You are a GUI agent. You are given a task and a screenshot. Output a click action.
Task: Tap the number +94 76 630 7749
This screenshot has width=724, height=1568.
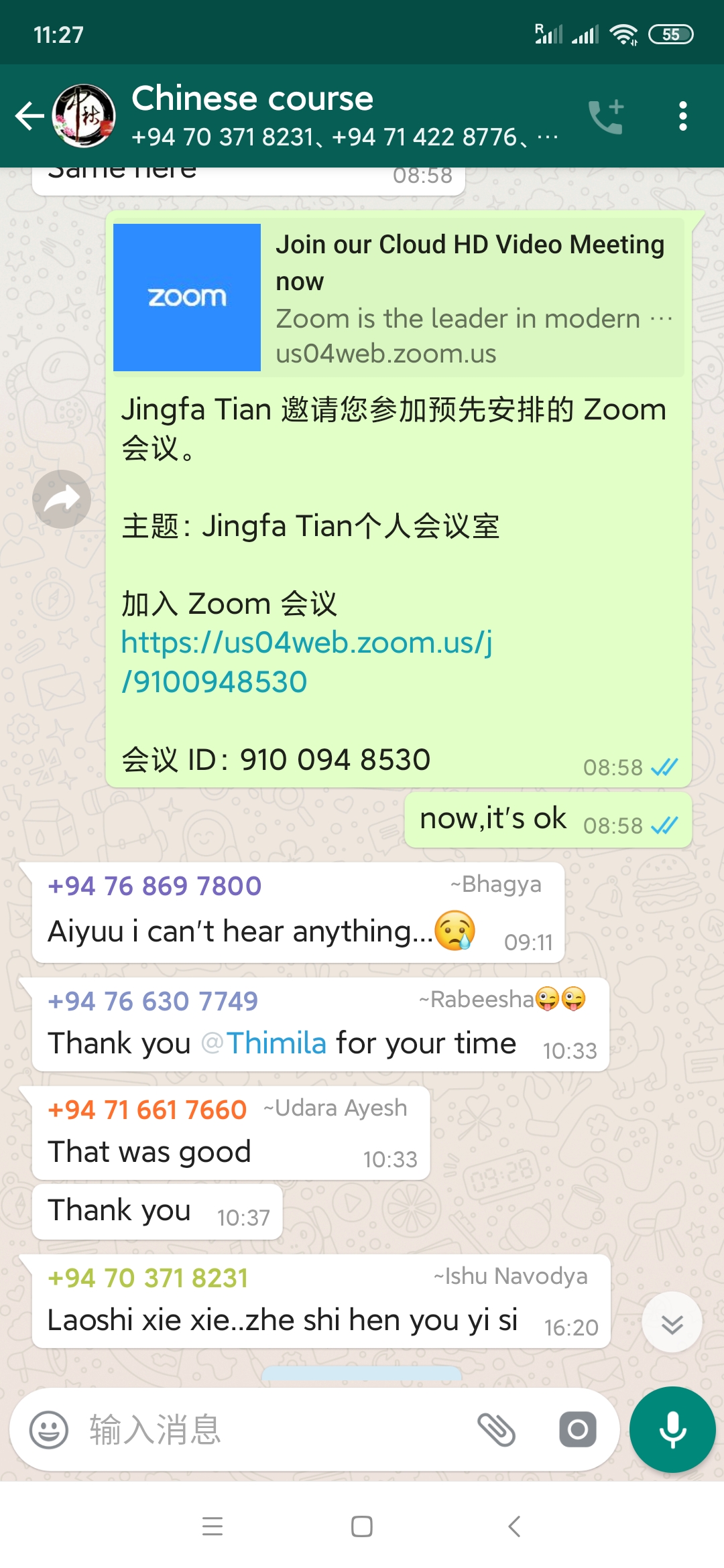(153, 1001)
